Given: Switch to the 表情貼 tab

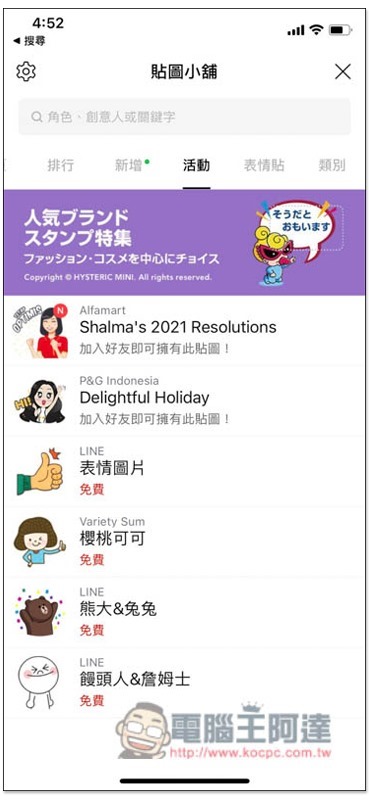Looking at the screenshot, I should click(263, 165).
